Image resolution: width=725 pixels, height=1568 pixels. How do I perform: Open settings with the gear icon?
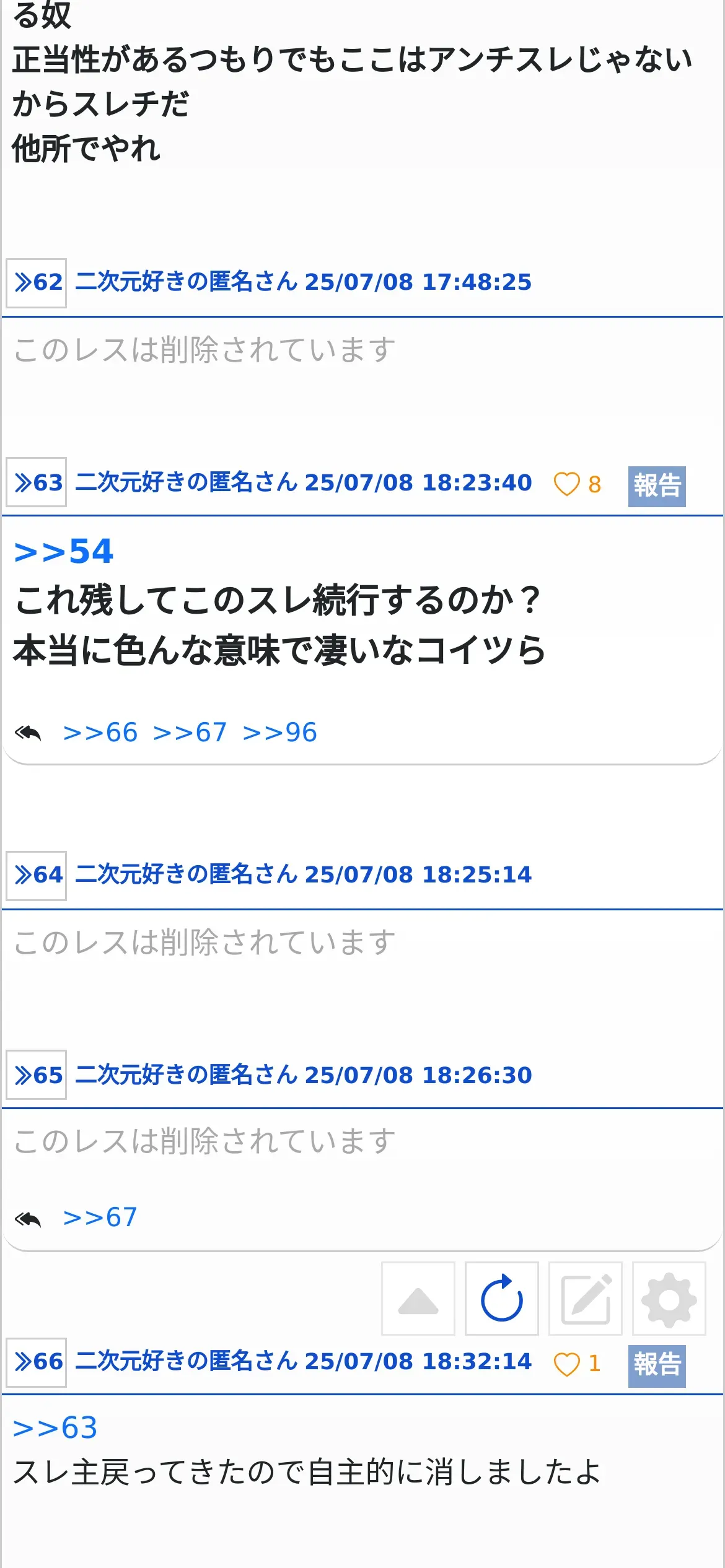[x=669, y=1299]
